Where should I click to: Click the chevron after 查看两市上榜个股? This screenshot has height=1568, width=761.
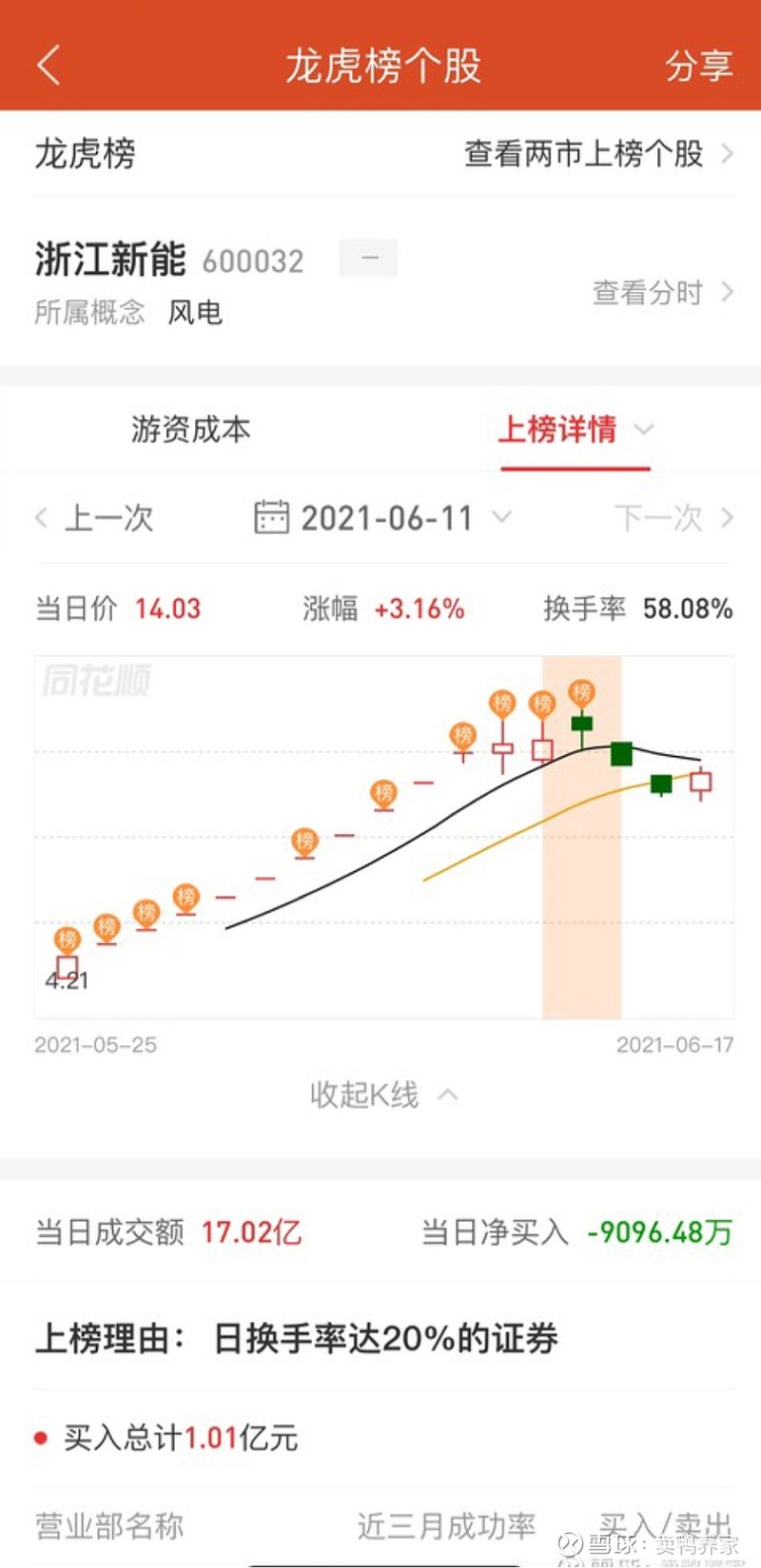click(x=727, y=153)
